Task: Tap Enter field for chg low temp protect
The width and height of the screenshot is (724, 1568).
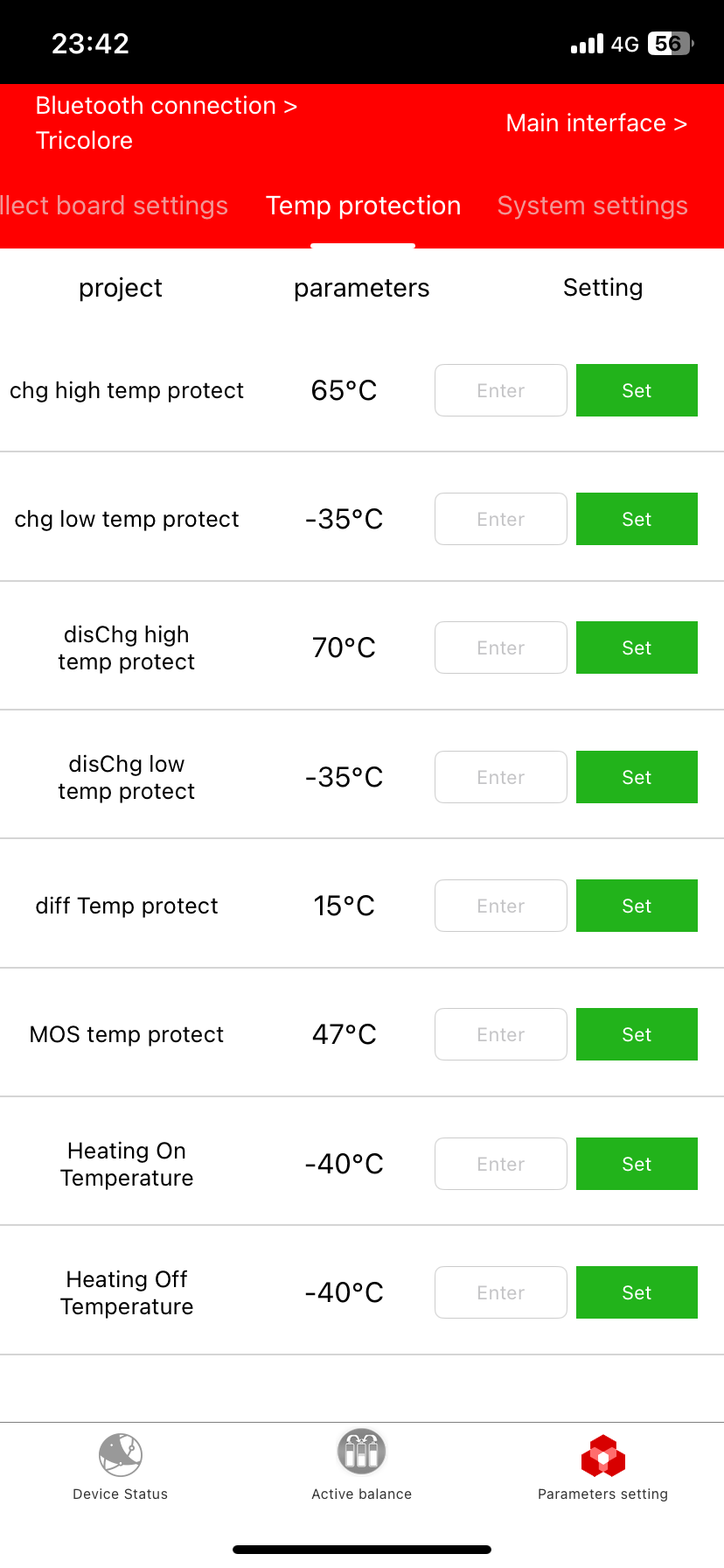Action: pos(500,519)
